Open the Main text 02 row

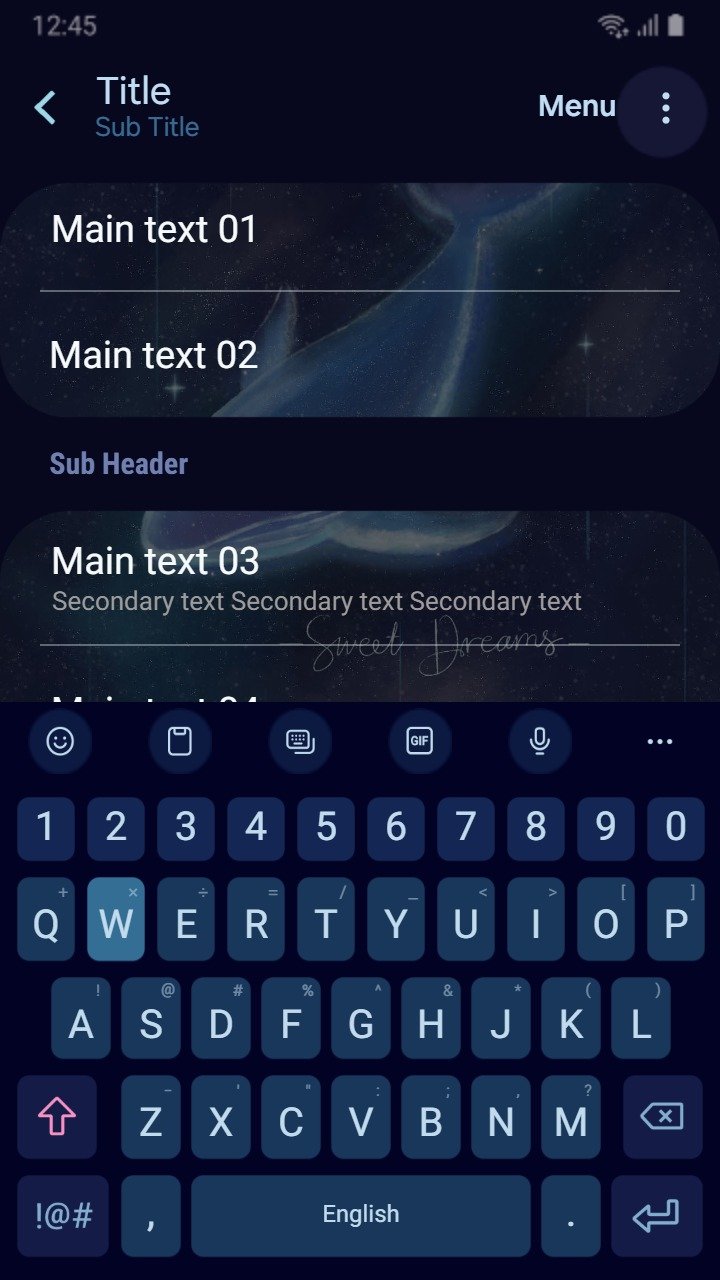pos(360,355)
